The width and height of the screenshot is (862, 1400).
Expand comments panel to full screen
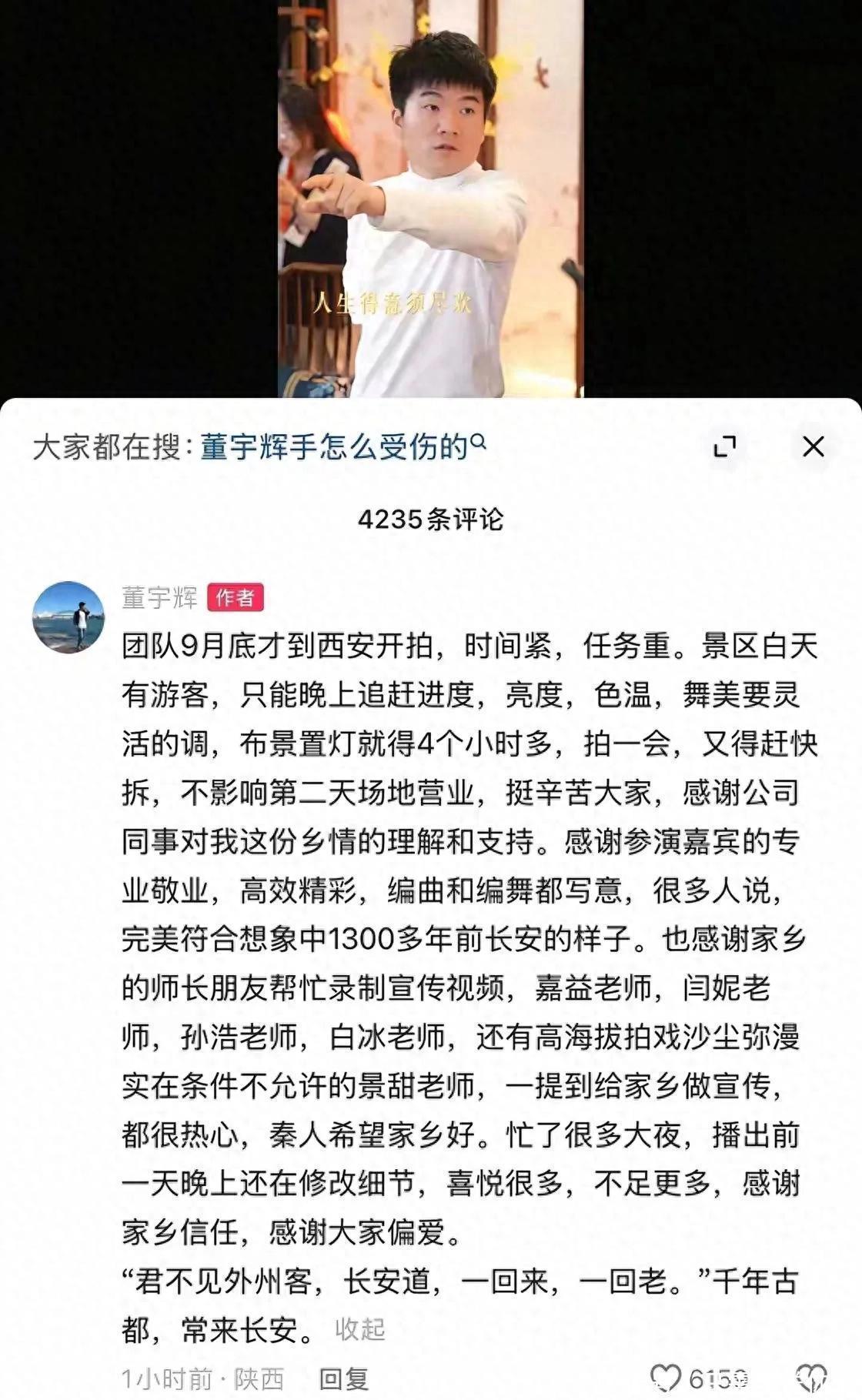tap(724, 446)
